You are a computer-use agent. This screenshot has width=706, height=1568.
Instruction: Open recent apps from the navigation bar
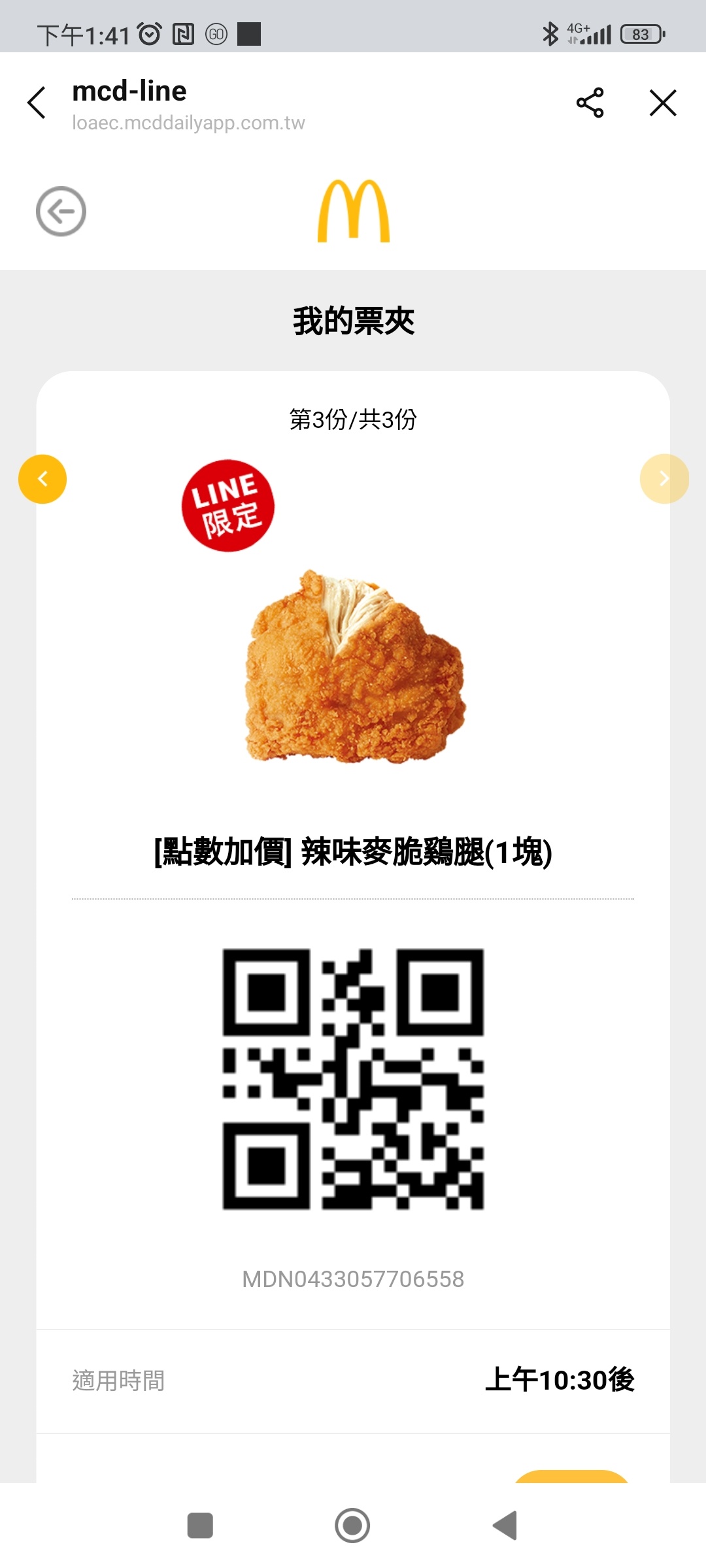click(x=200, y=1526)
